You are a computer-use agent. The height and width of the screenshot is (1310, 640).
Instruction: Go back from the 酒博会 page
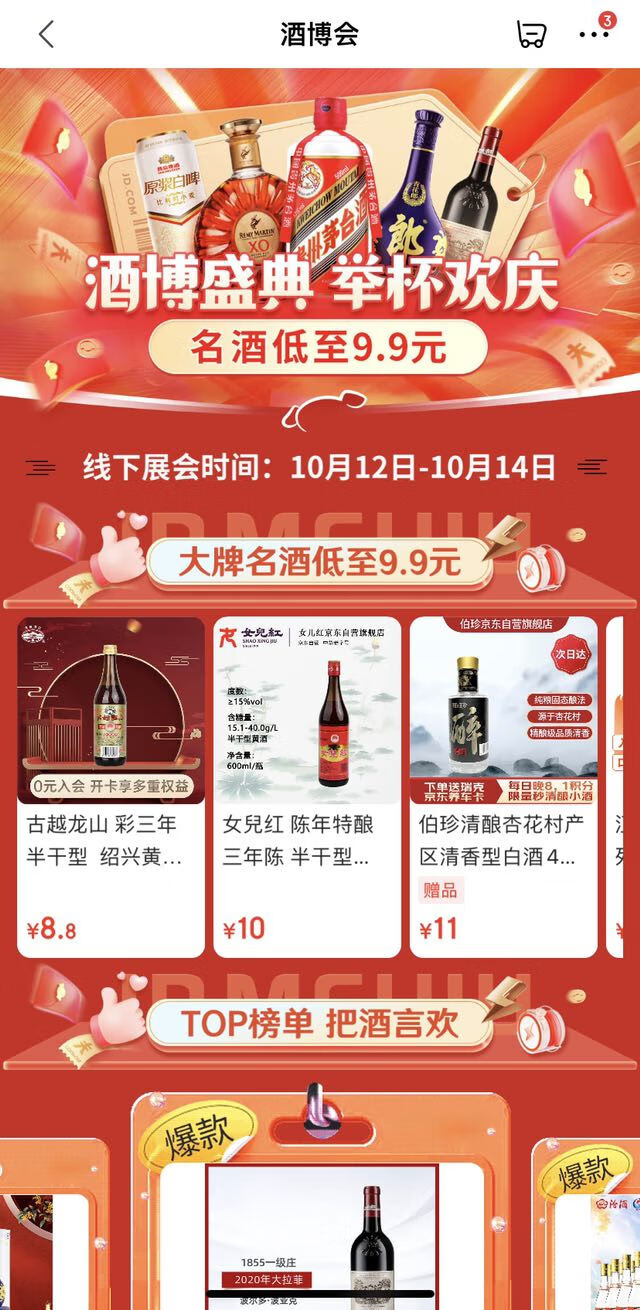coord(46,34)
